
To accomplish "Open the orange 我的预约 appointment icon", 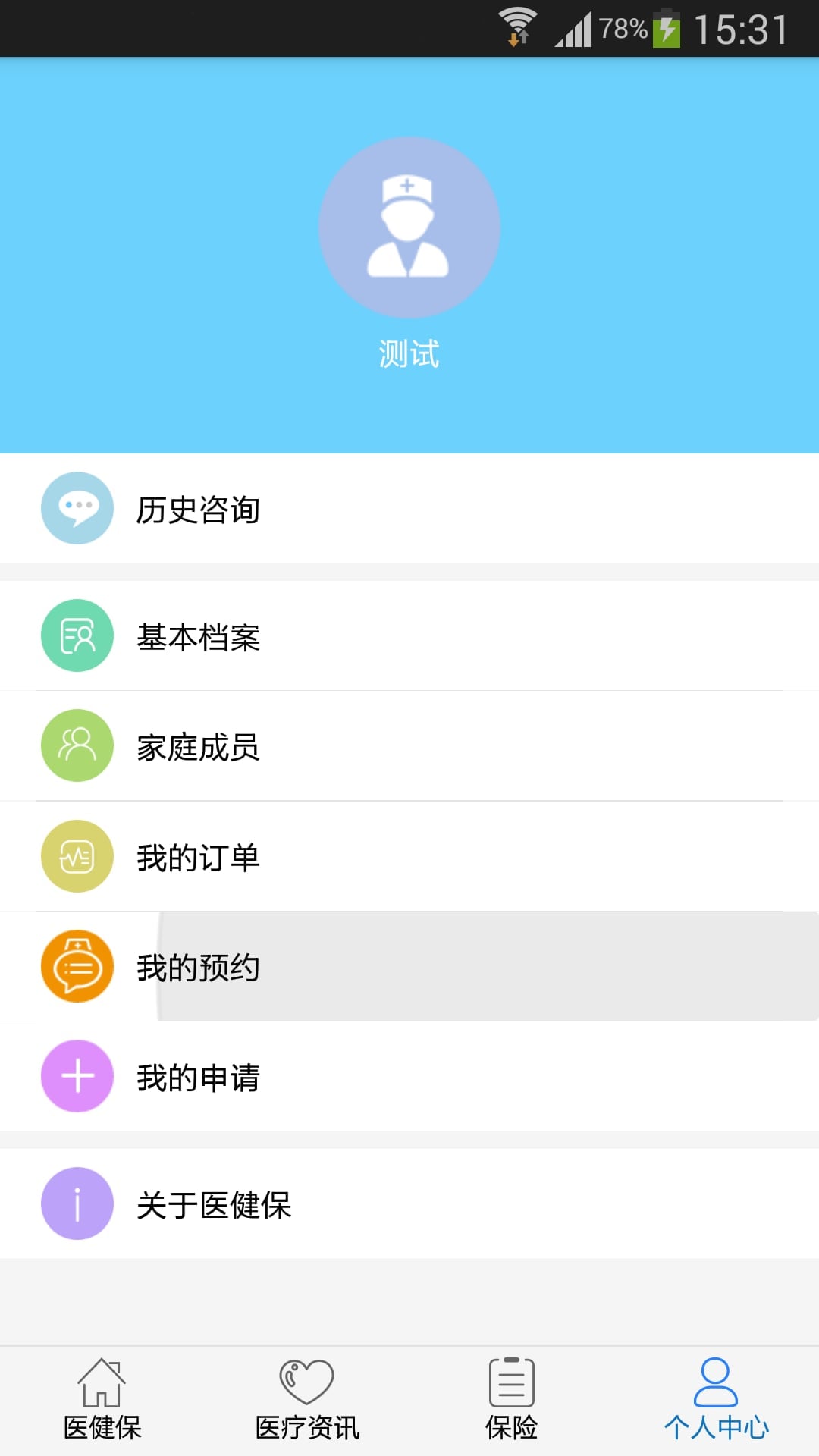I will click(77, 967).
